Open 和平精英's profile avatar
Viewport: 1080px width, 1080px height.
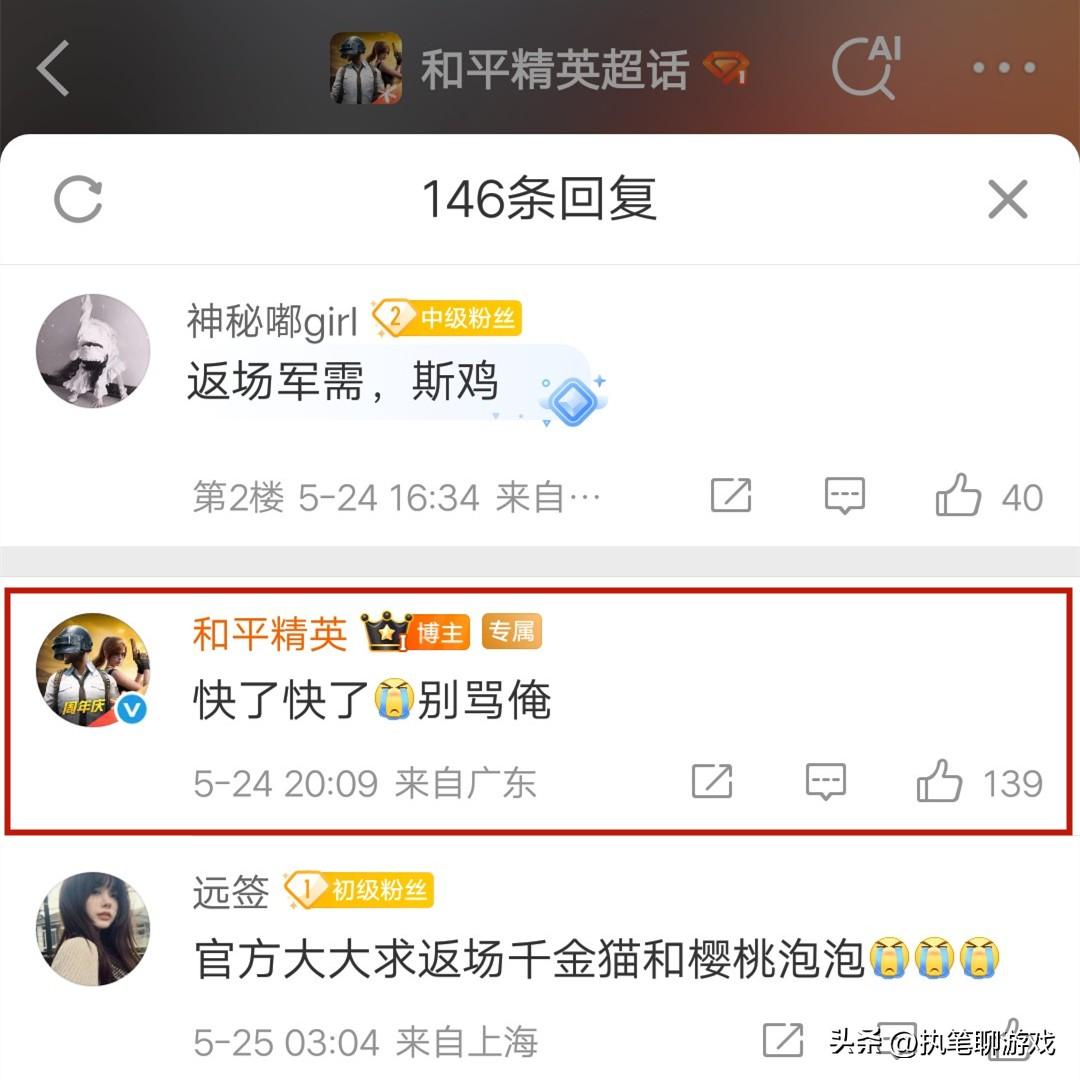point(93,670)
